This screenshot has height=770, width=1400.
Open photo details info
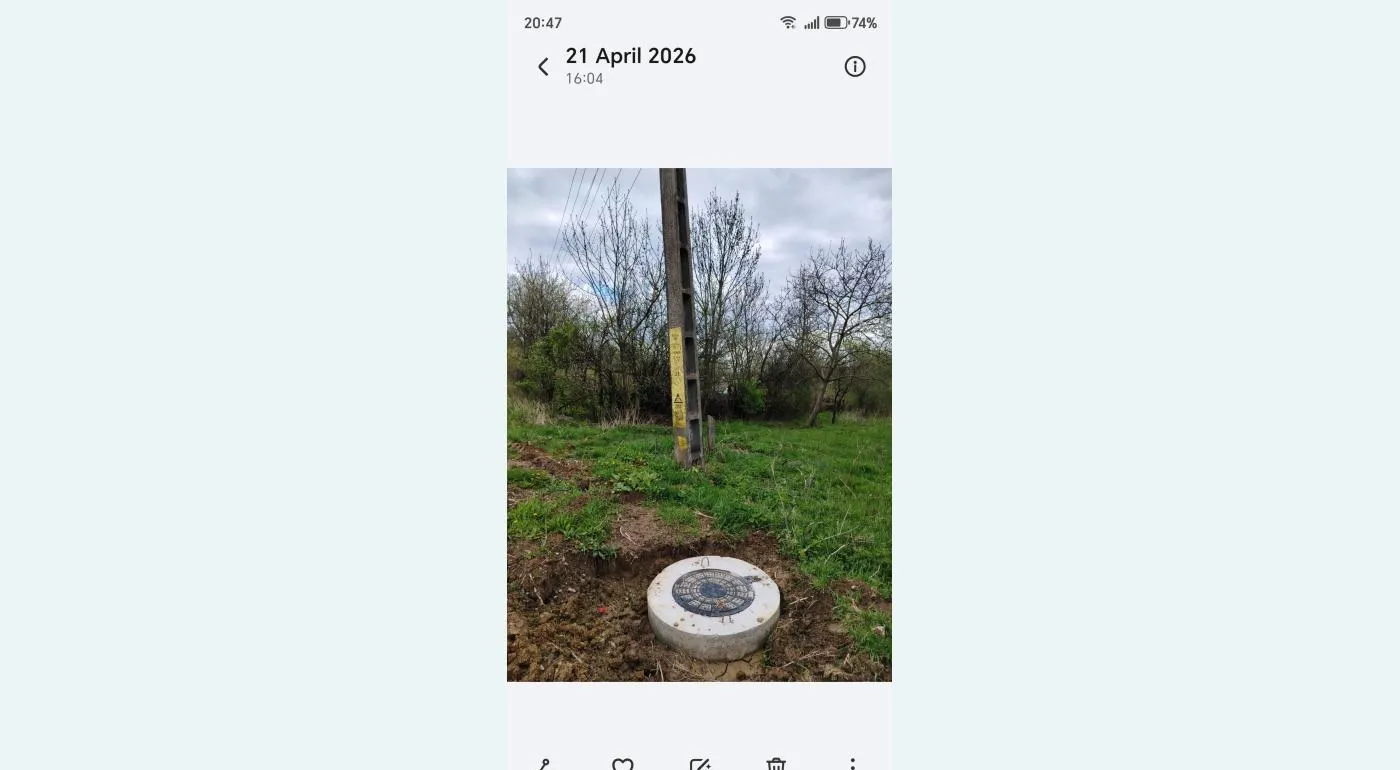pos(855,67)
